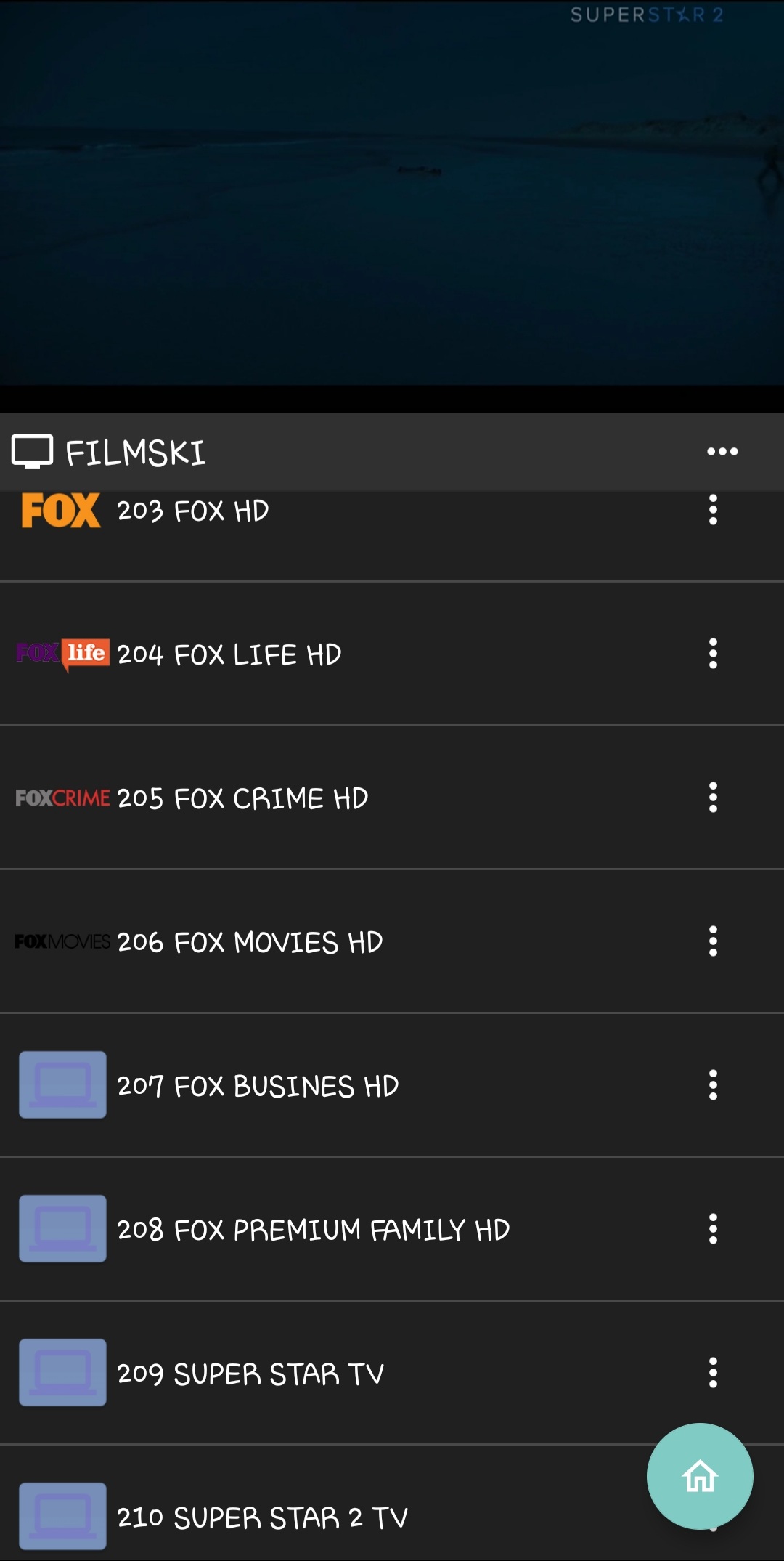The height and width of the screenshot is (1561, 784).
Task: Watch 205 FOX CRIME HD
Action: pos(392,797)
